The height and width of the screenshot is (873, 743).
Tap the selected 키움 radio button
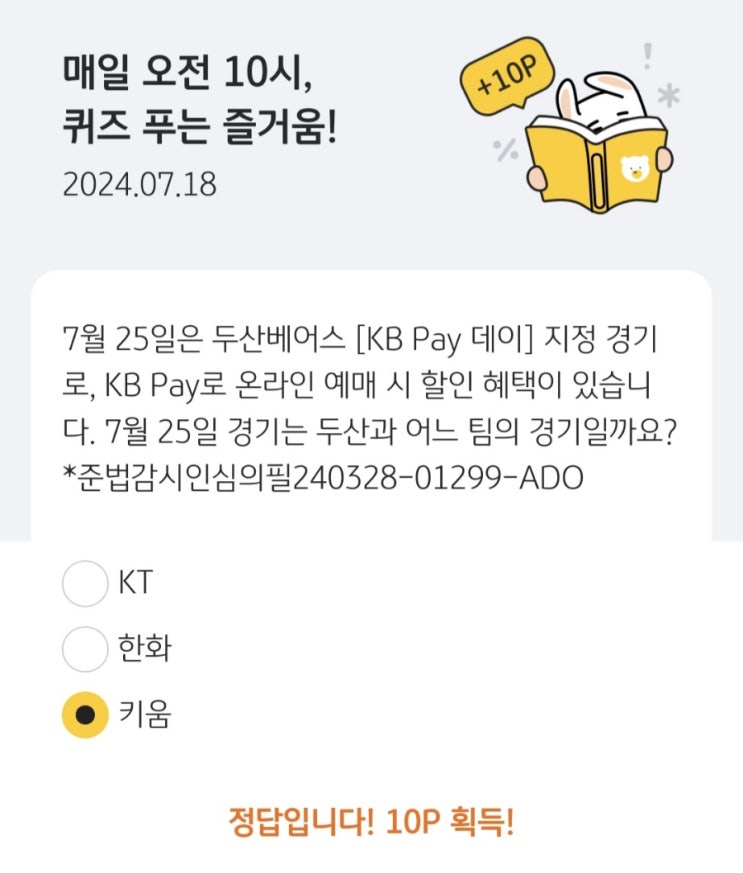tap(85, 714)
